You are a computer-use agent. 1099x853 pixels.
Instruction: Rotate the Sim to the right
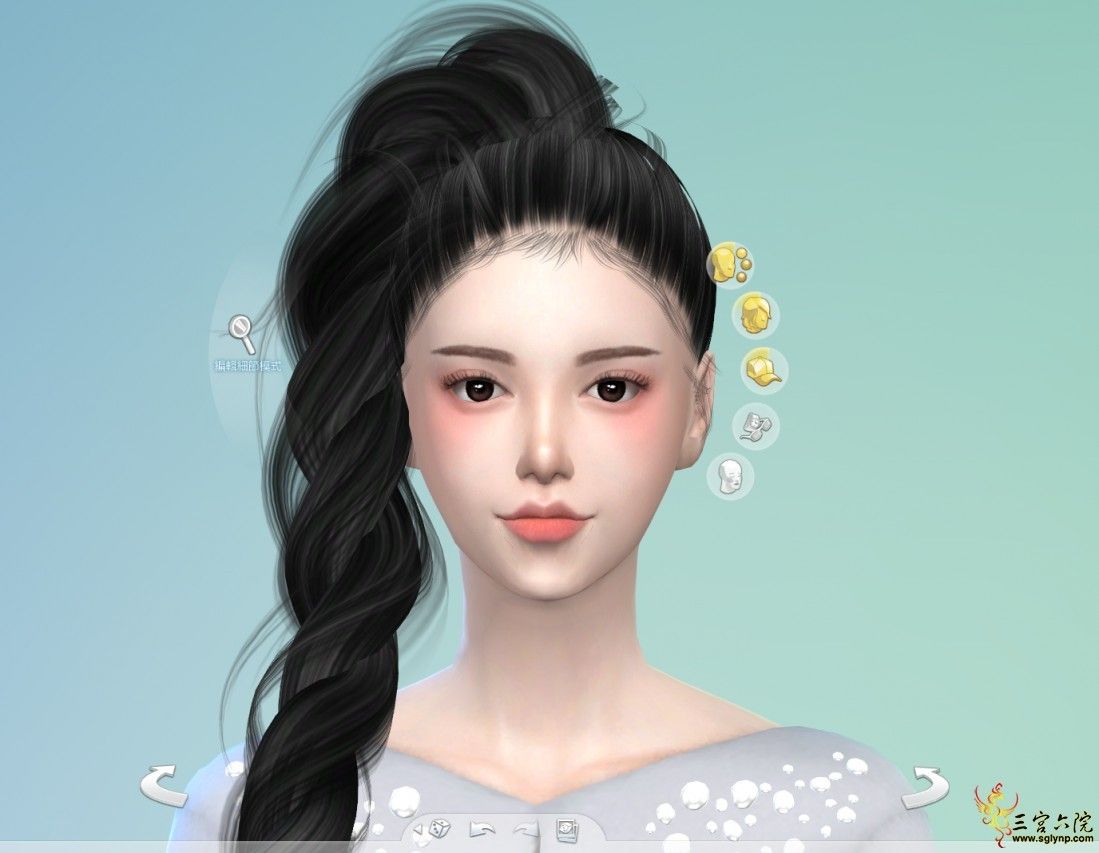[924, 787]
